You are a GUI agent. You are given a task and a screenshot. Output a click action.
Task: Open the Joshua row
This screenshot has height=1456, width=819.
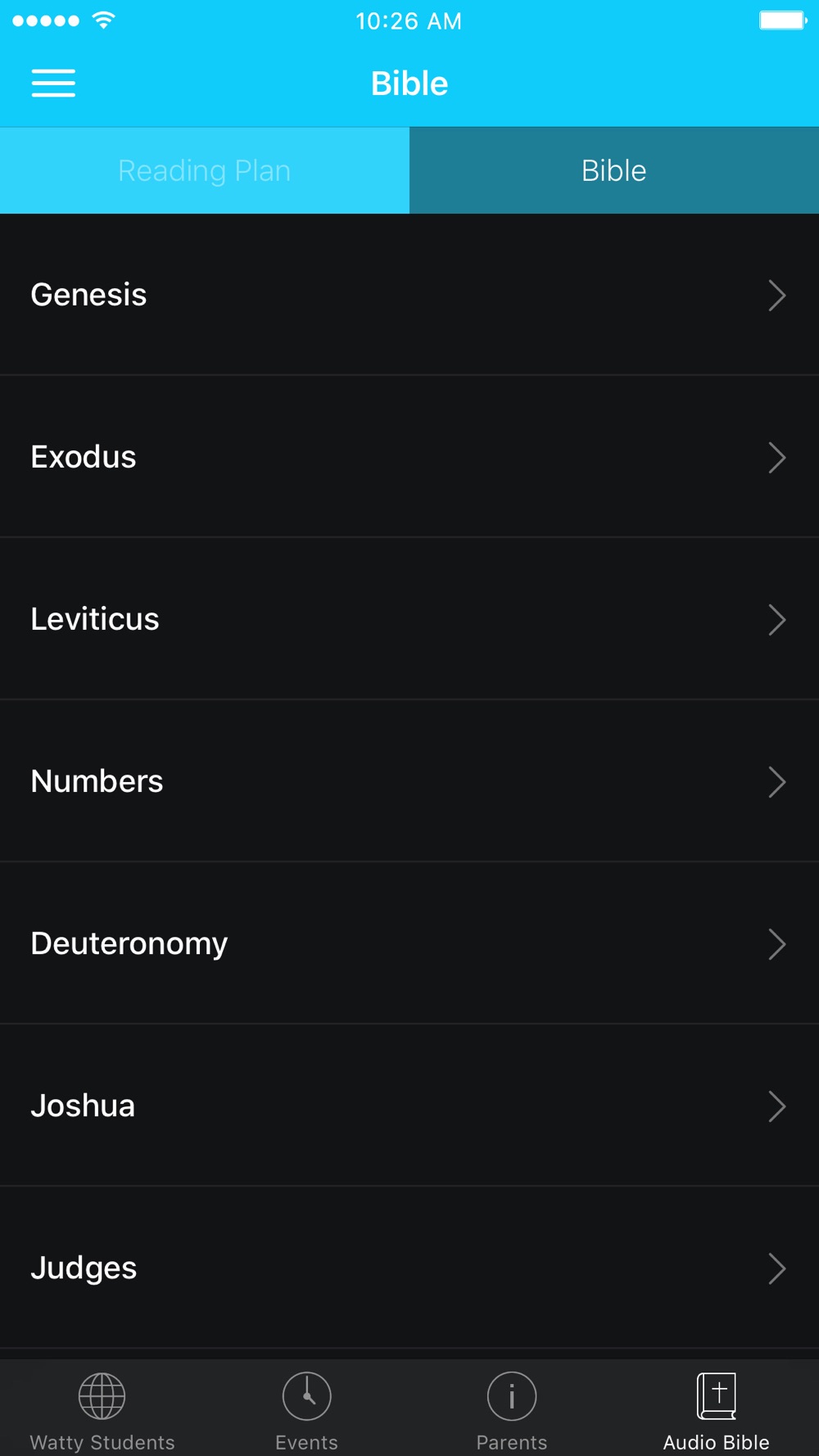coord(409,1106)
